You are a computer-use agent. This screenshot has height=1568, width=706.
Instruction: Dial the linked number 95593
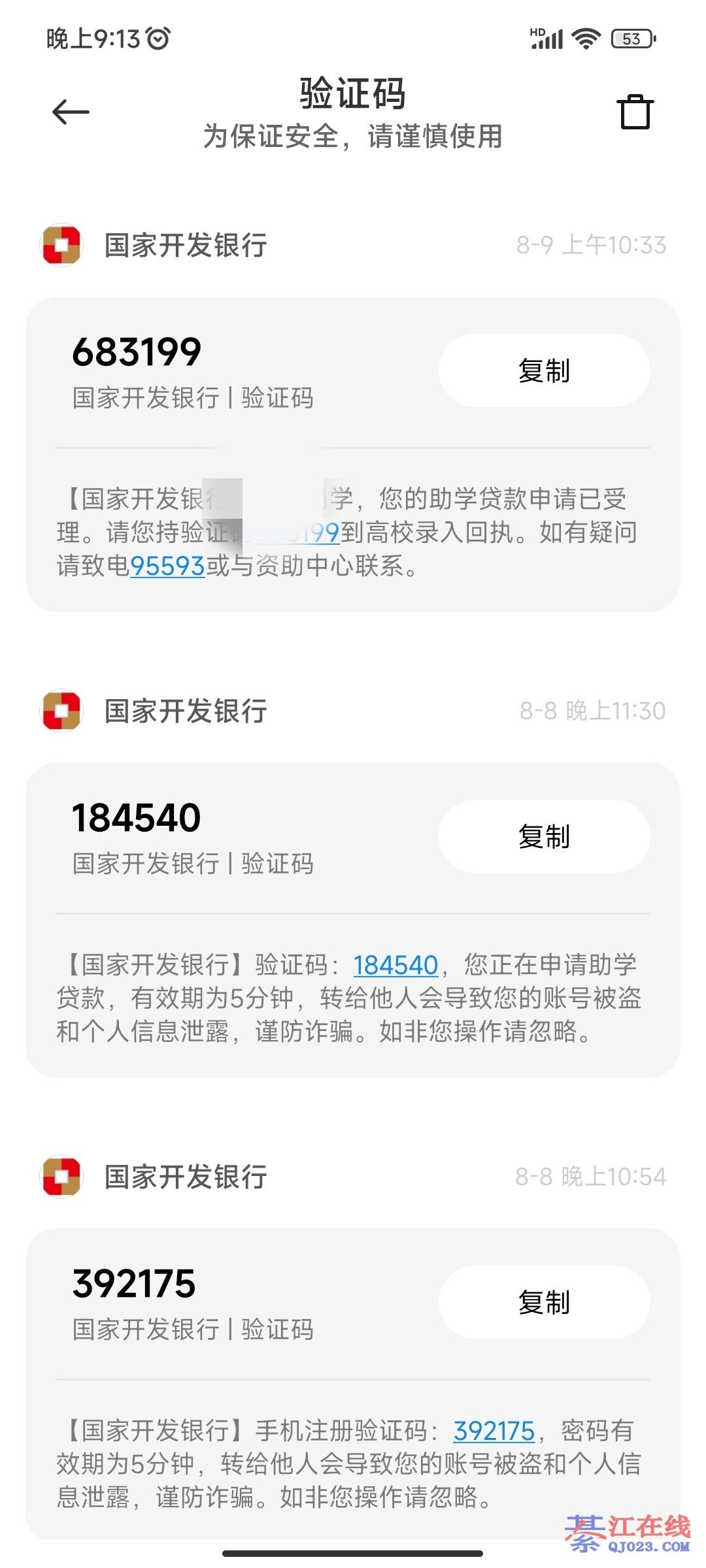click(x=167, y=566)
